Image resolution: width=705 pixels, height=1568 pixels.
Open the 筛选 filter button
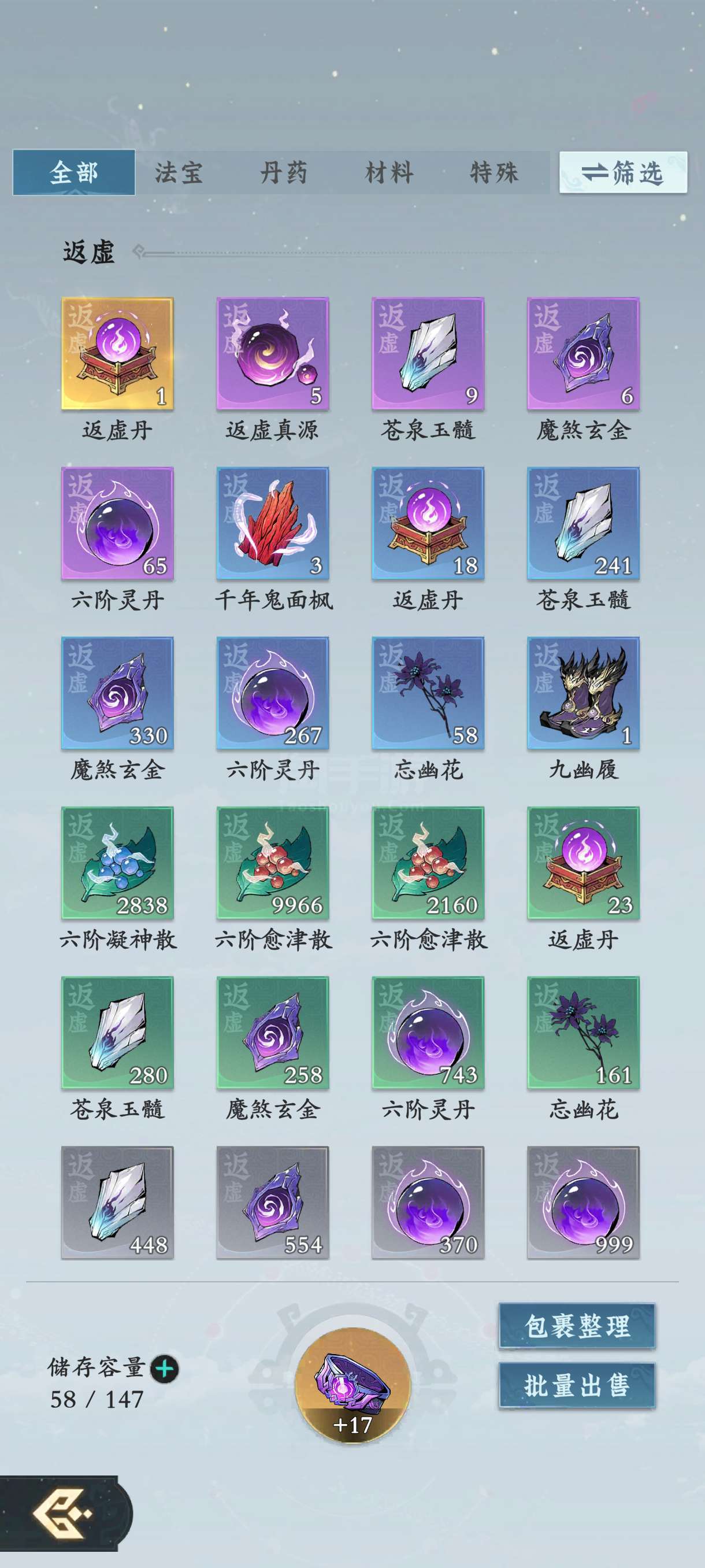[623, 173]
